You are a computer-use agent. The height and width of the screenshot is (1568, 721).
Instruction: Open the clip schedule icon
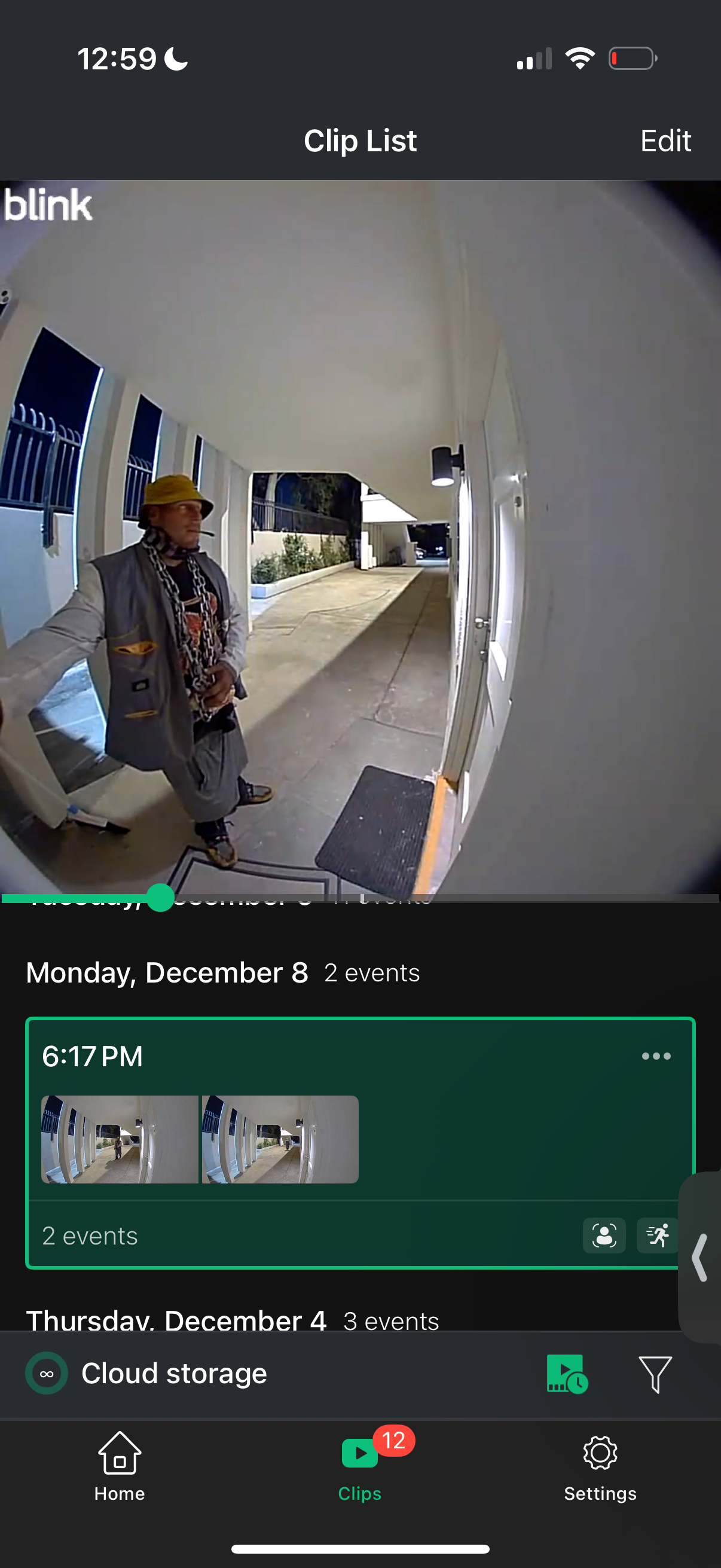pos(566,1374)
